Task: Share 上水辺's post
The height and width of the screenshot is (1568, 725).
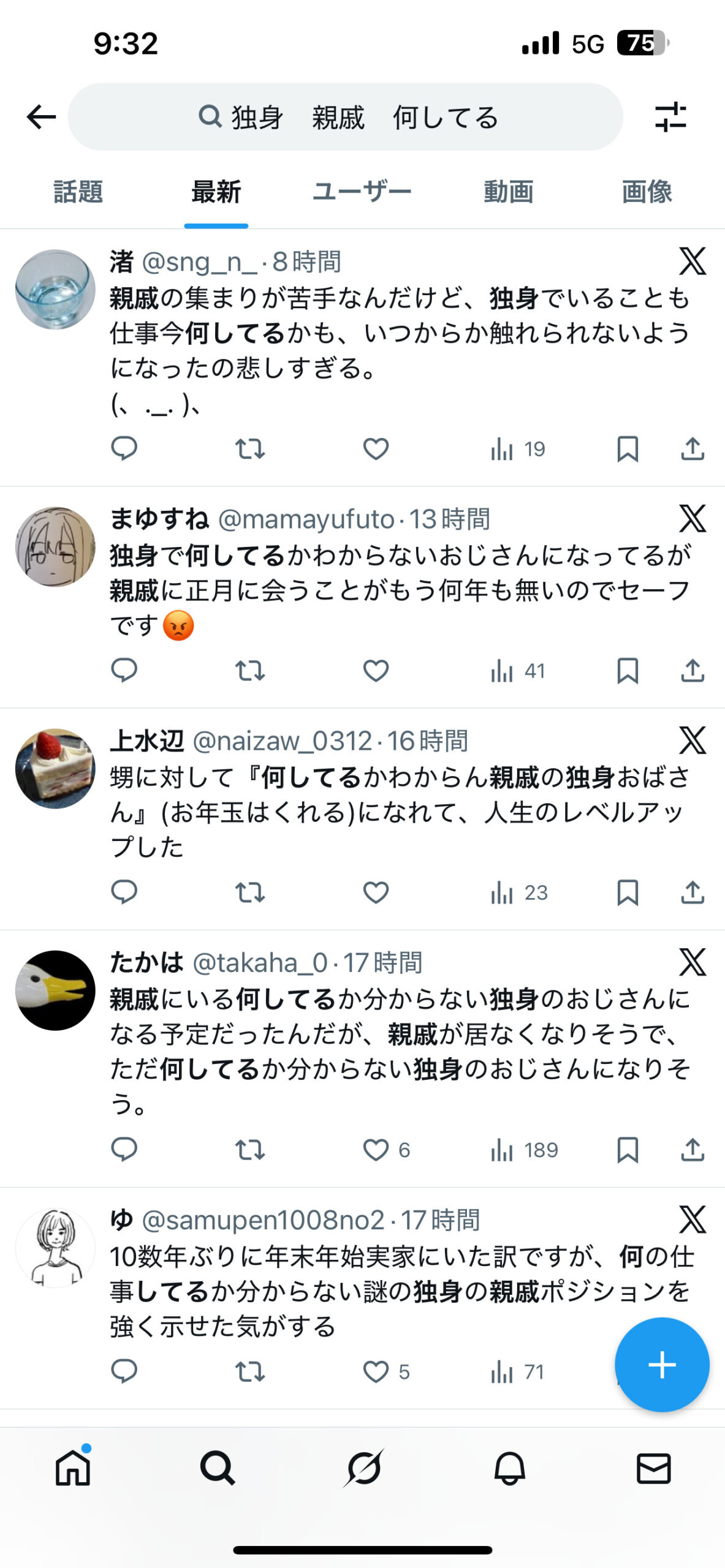Action: click(x=693, y=892)
